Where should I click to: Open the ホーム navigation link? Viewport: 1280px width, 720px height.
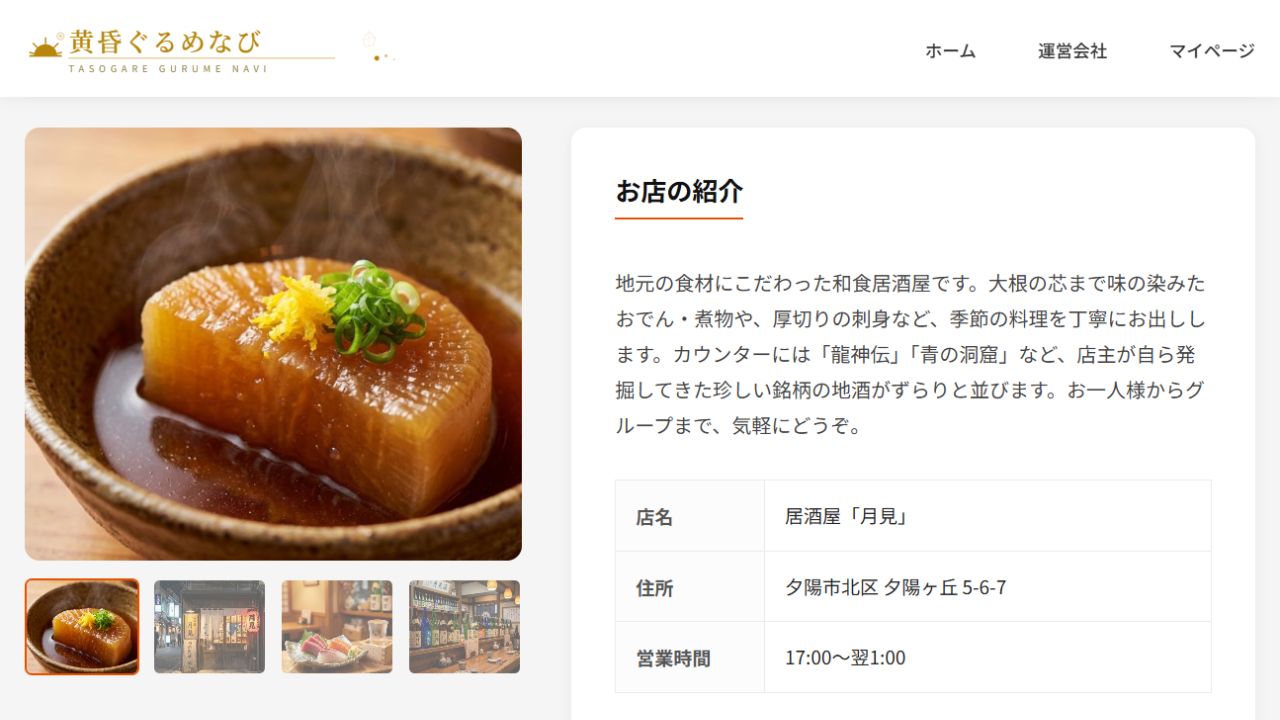950,51
